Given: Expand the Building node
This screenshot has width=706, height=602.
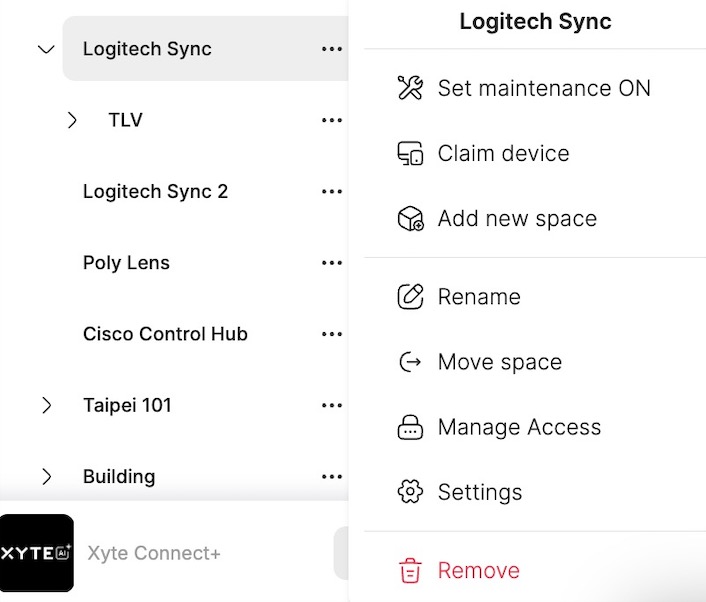Looking at the screenshot, I should click(x=46, y=476).
